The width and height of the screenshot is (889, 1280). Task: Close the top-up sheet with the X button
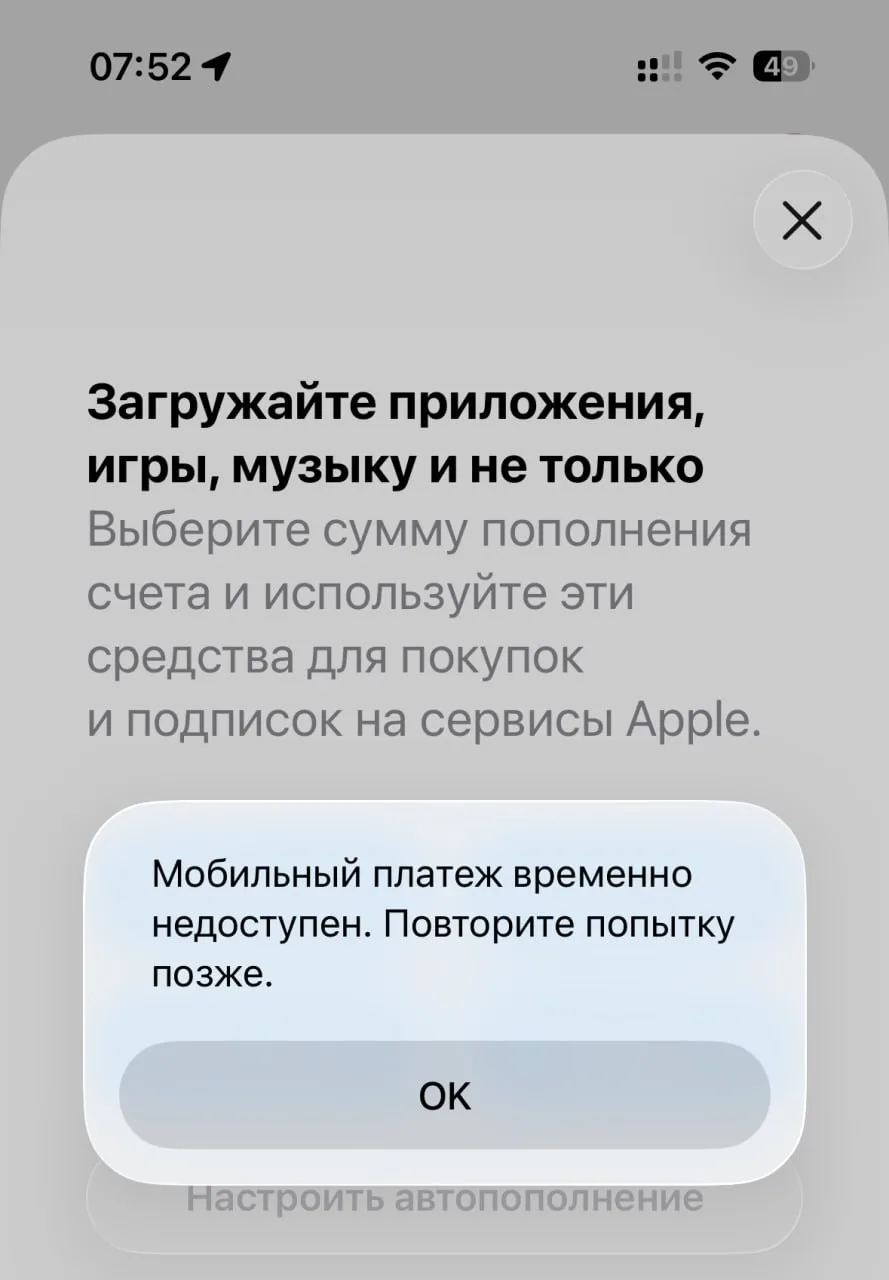(x=802, y=220)
